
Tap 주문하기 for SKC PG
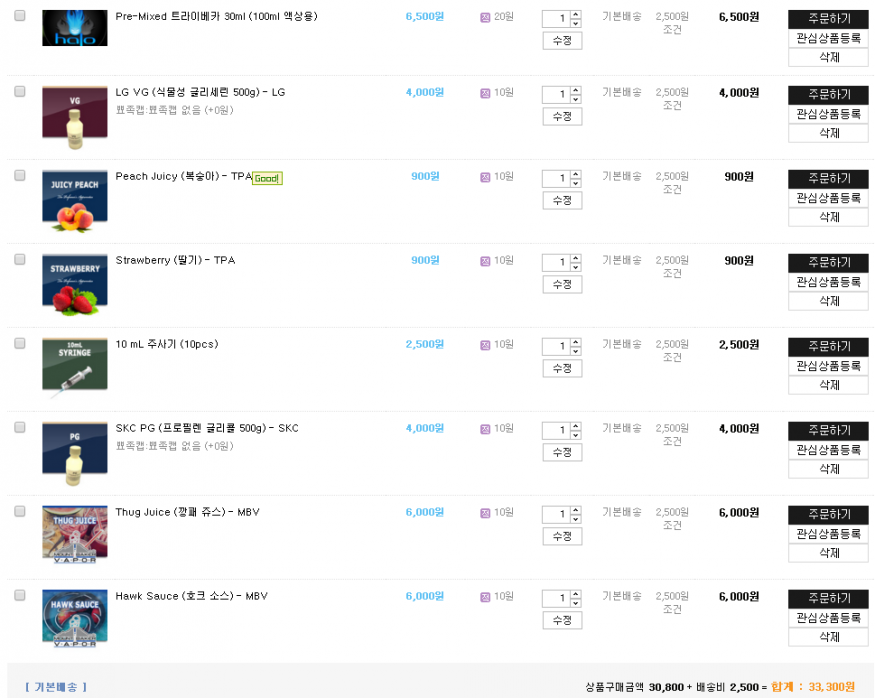click(828, 430)
